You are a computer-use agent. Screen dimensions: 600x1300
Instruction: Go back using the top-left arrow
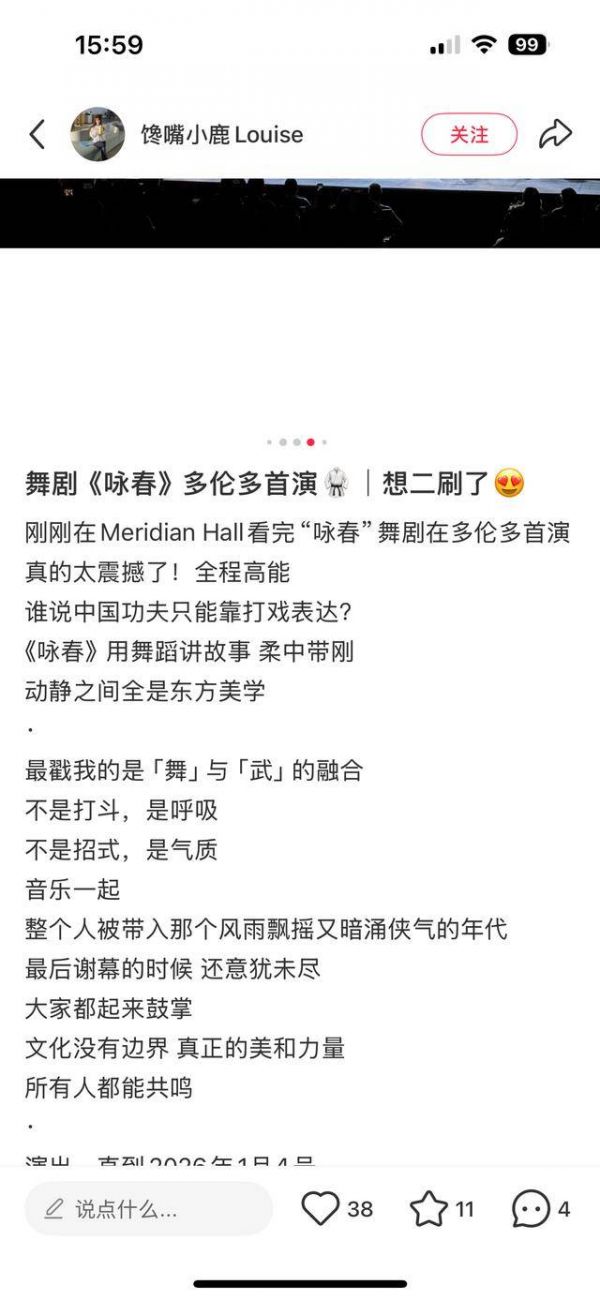(37, 135)
